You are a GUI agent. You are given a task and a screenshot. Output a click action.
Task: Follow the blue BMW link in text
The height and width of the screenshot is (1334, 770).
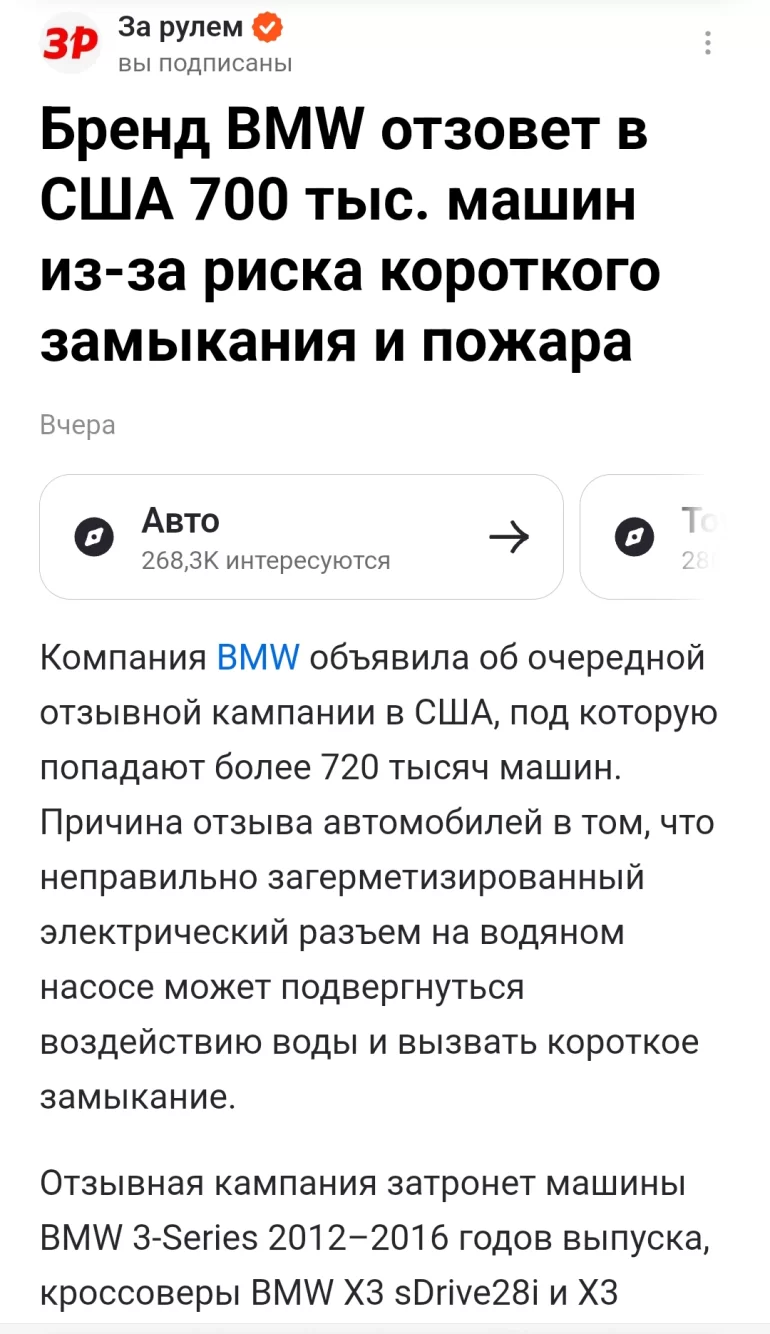pos(258,658)
